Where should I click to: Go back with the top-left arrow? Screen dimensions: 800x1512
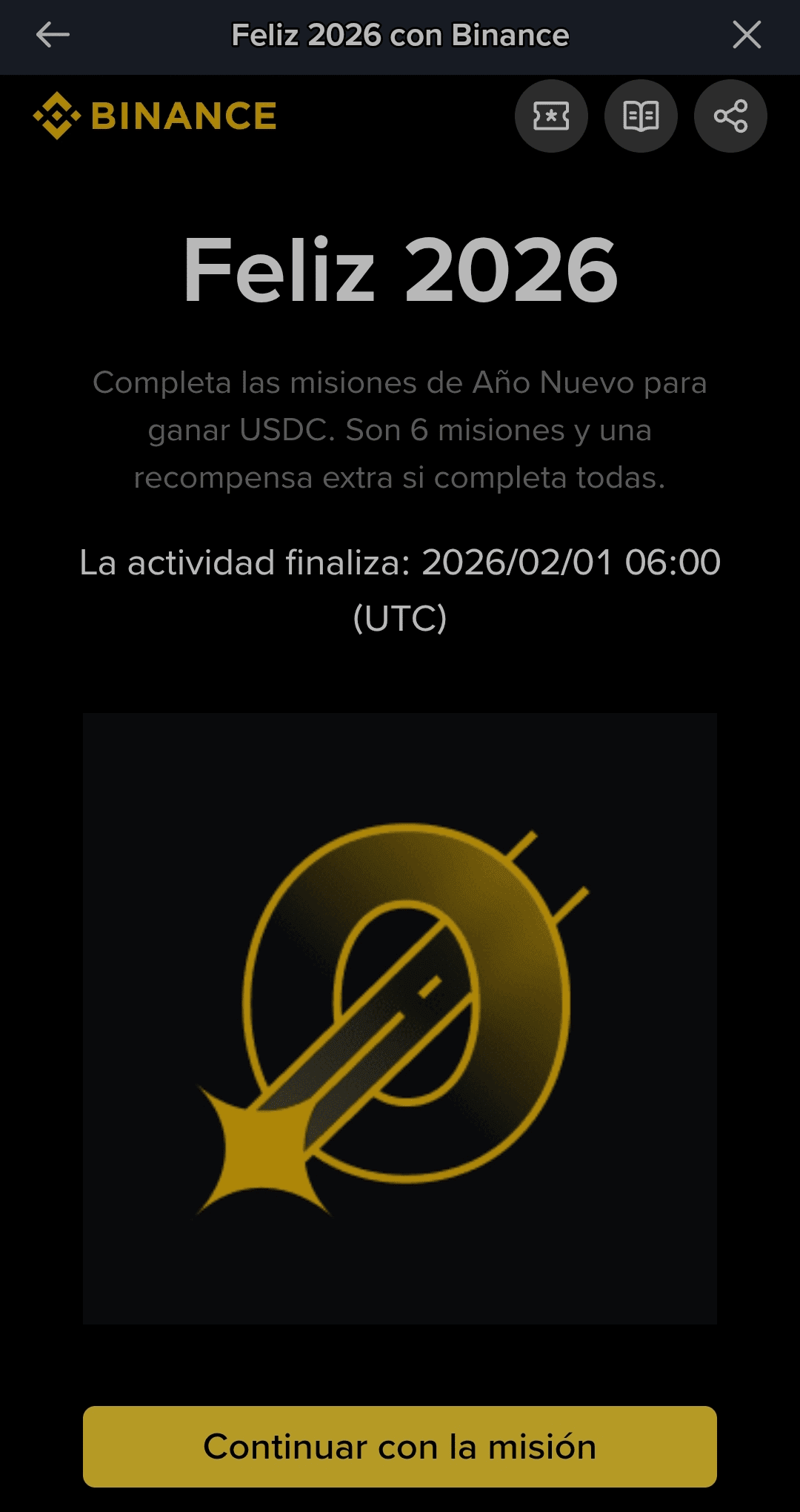tap(53, 35)
